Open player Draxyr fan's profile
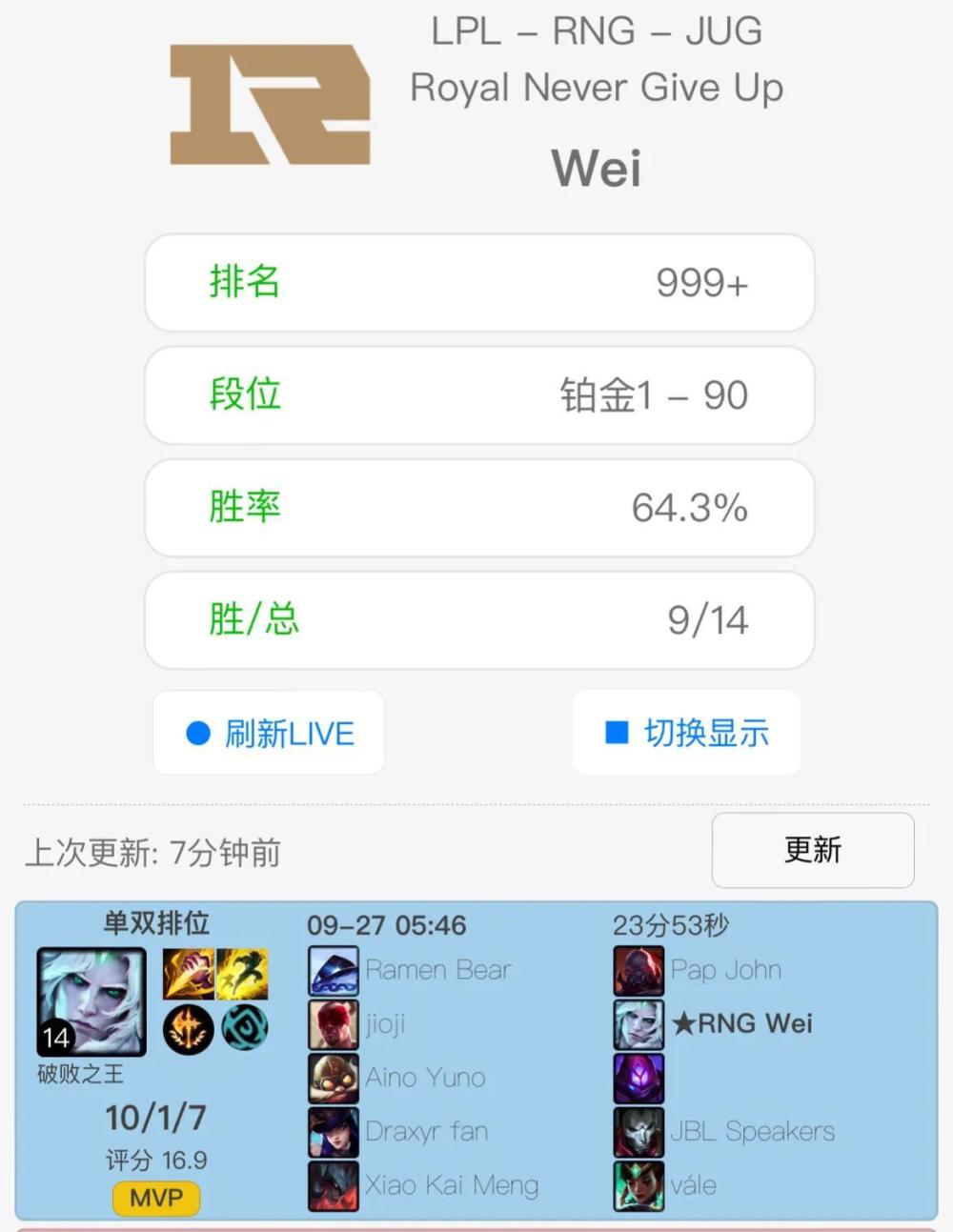The height and width of the screenshot is (1232, 953). [426, 1131]
